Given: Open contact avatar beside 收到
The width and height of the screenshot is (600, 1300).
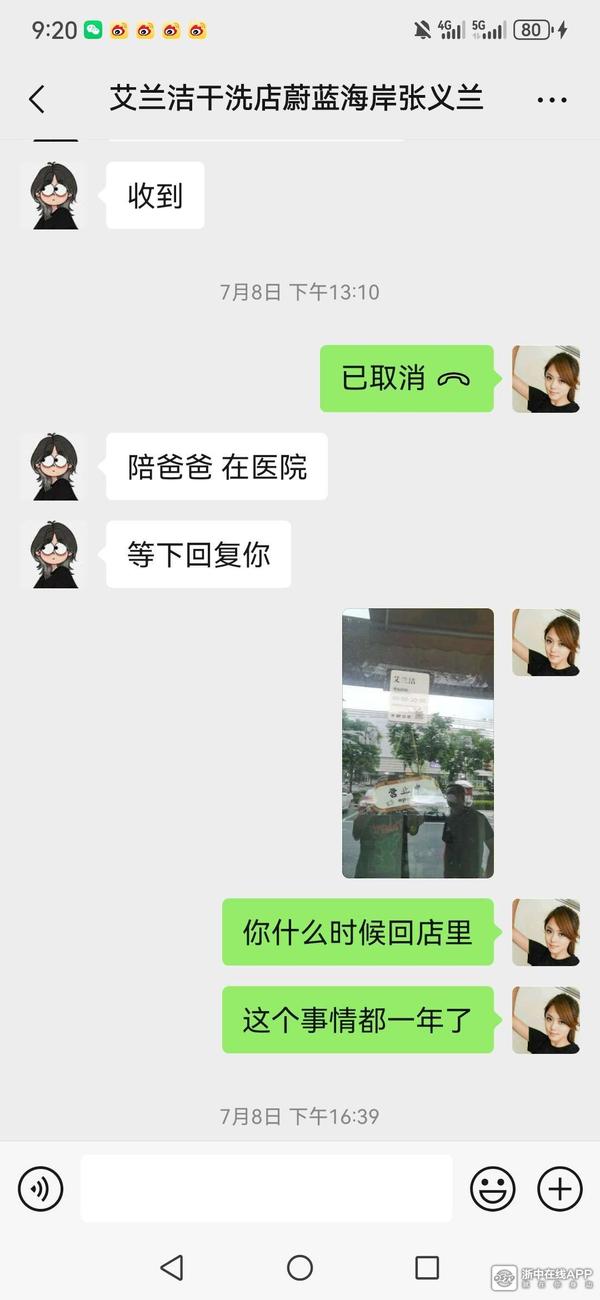Looking at the screenshot, I should pyautogui.click(x=54, y=196).
